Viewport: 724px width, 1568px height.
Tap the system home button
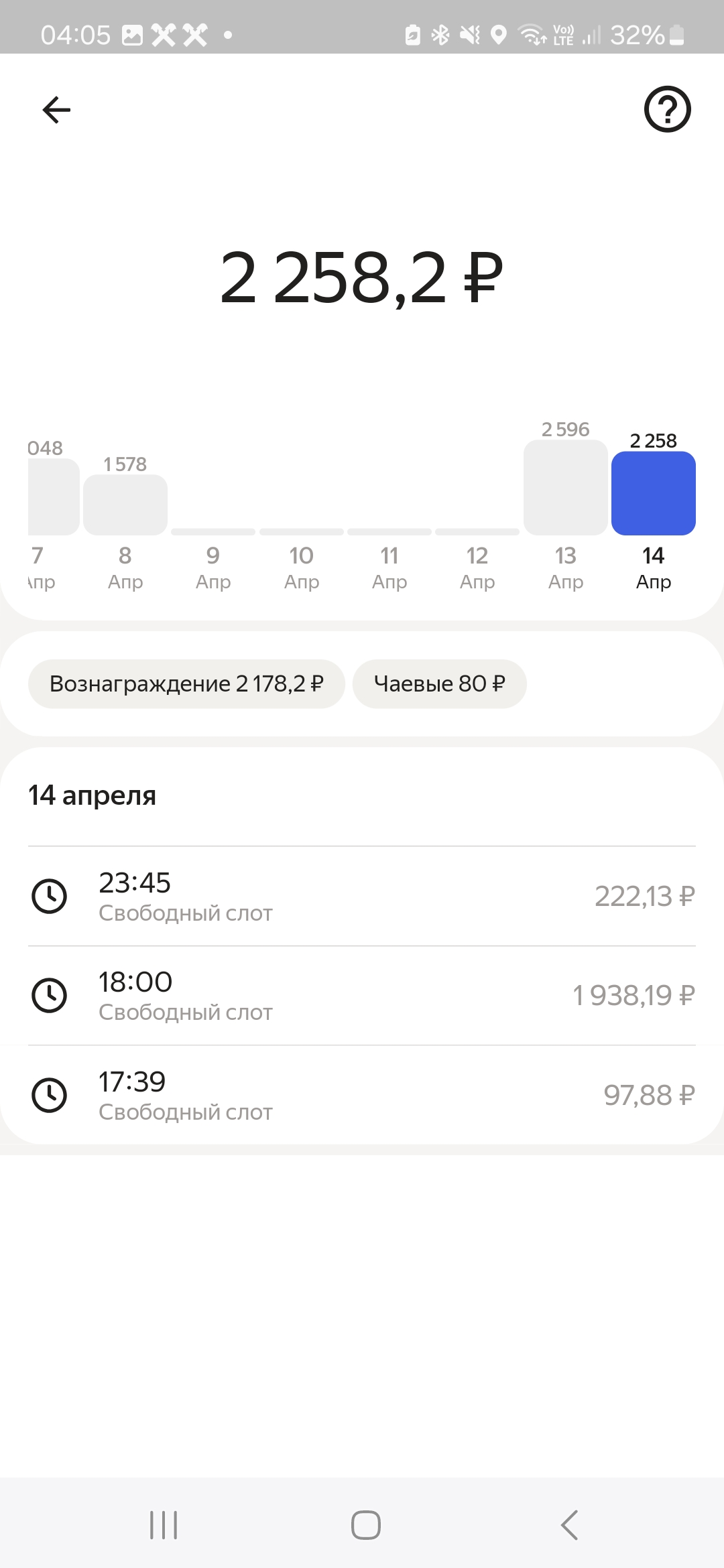[366, 1525]
